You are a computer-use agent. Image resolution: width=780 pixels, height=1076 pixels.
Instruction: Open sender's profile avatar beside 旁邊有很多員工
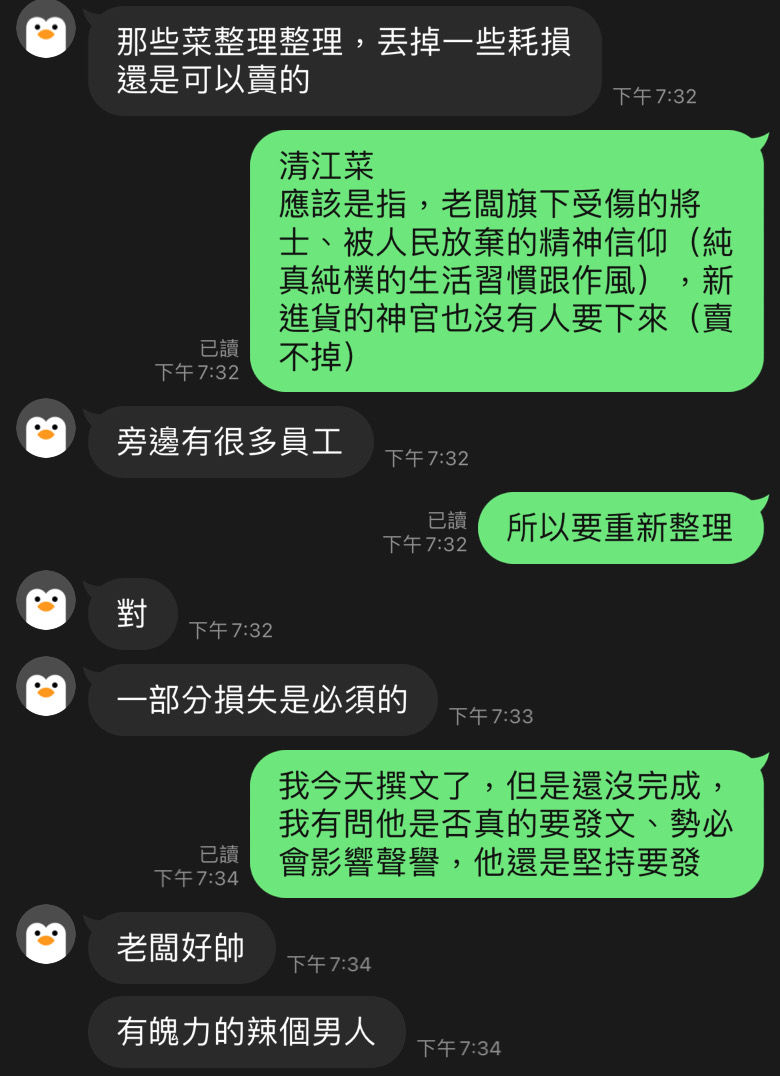(x=46, y=429)
